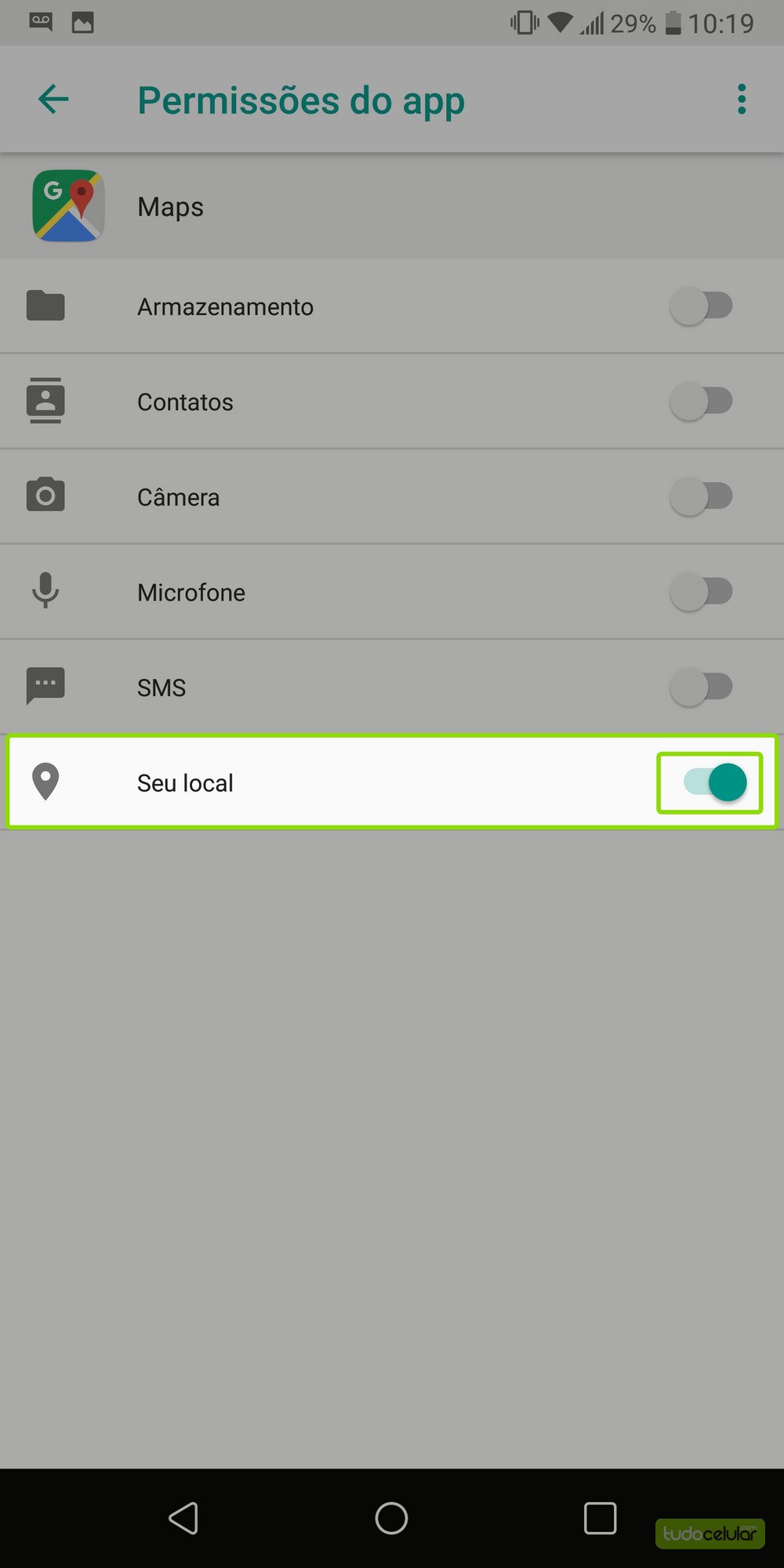
Task: Disable the Seu local location switch
Action: coord(714,782)
